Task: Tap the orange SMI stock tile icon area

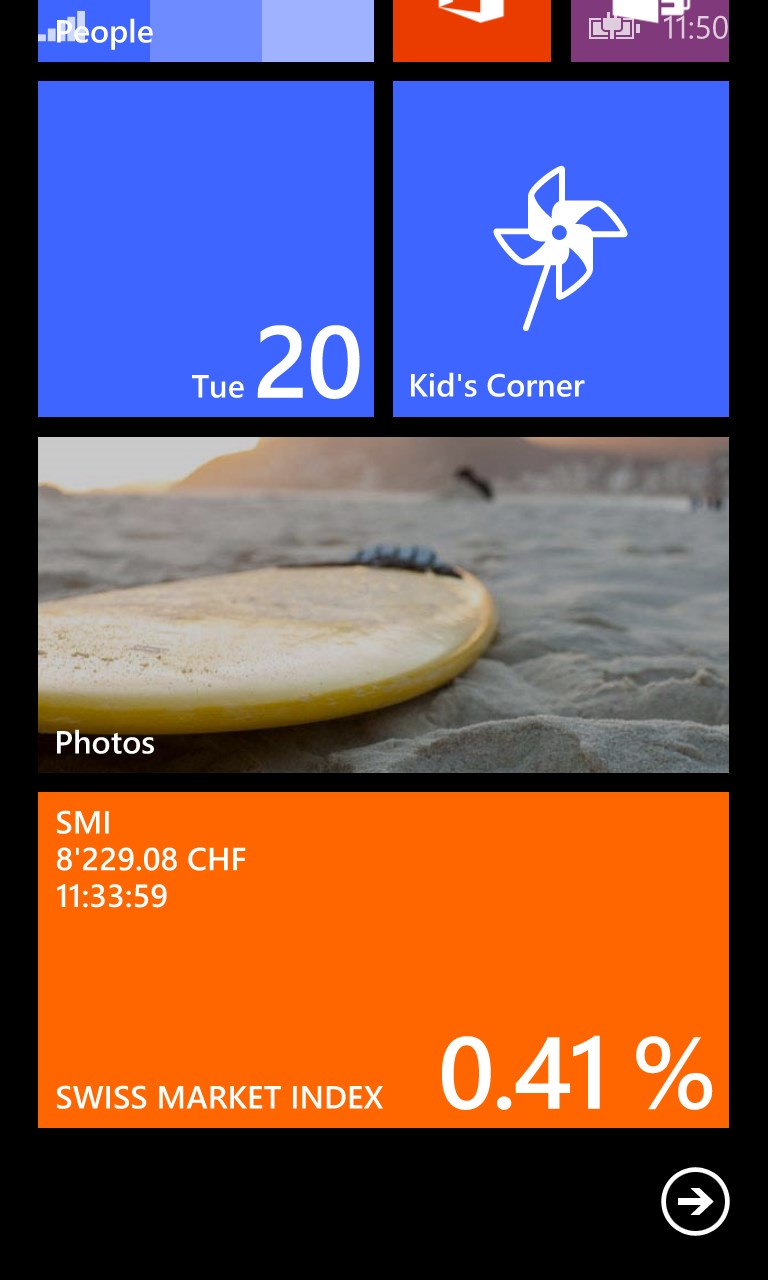Action: [383, 960]
